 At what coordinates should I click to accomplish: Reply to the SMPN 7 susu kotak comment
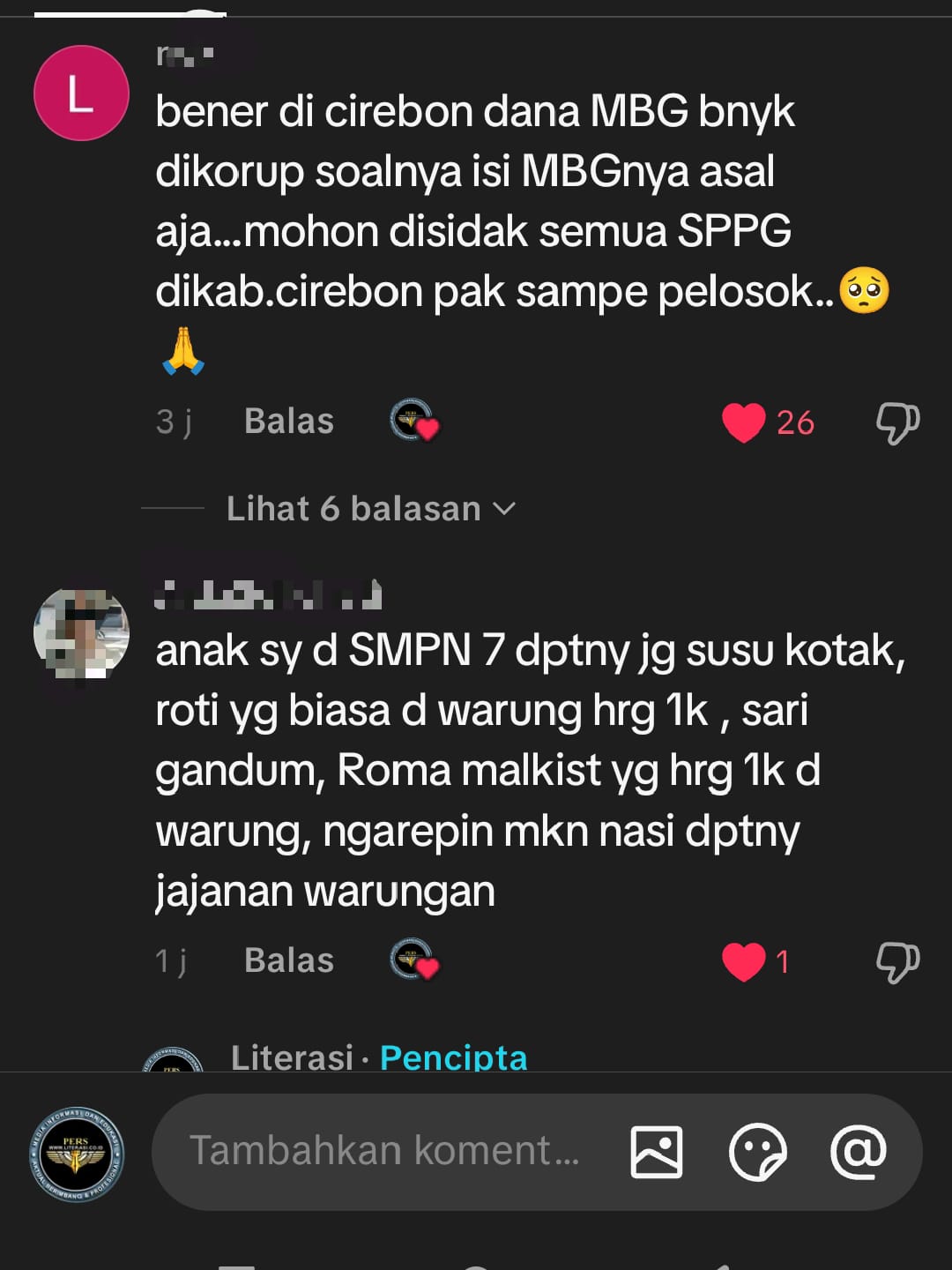(x=288, y=960)
